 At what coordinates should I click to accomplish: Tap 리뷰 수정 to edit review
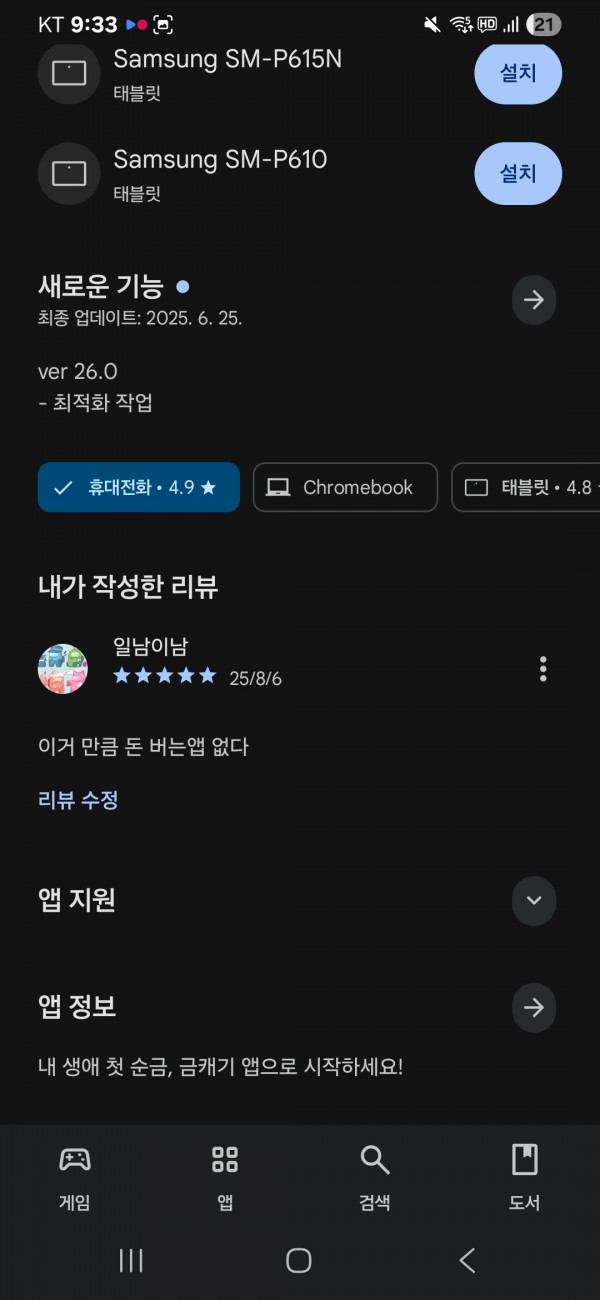(78, 800)
